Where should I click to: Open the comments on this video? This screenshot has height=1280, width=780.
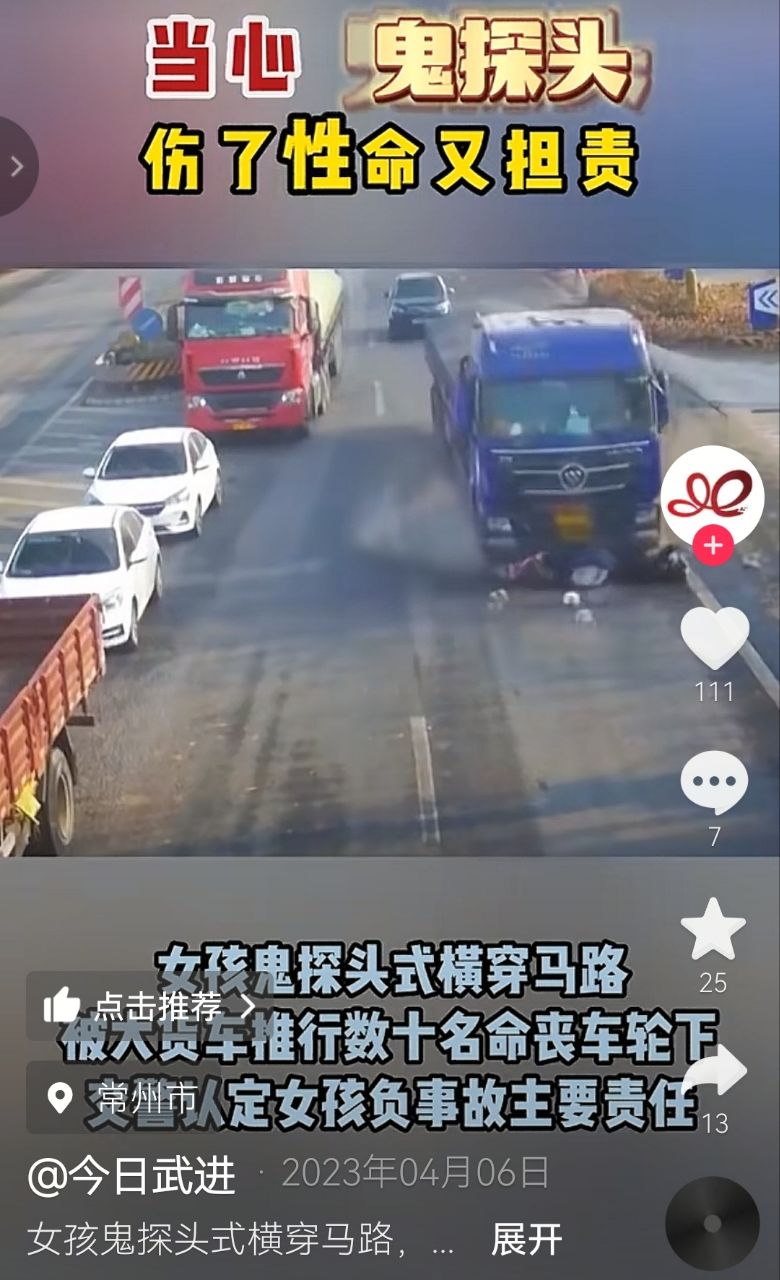[714, 782]
